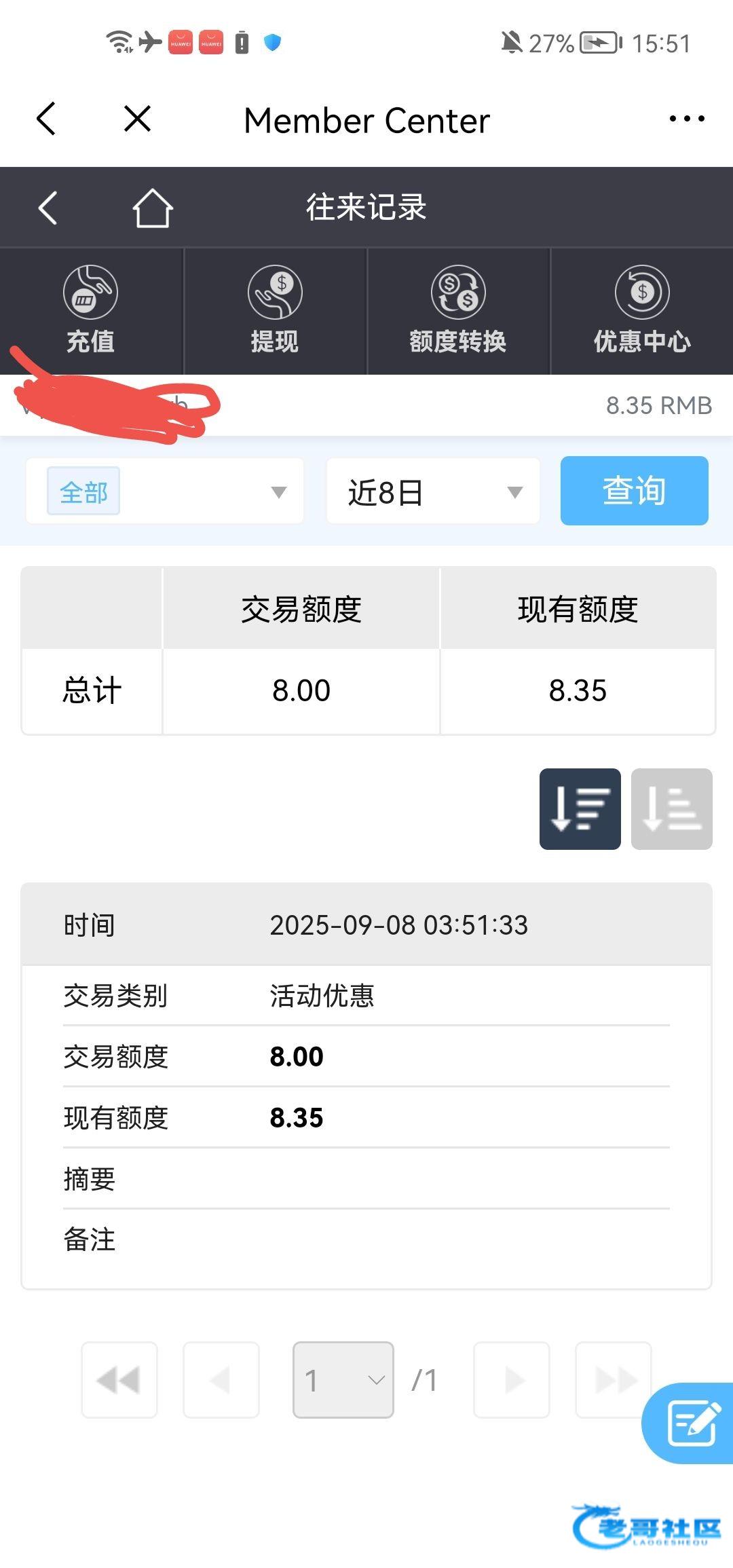The width and height of the screenshot is (733, 1568).
Task: Open 优惠中心 promotions section
Action: coord(642,311)
